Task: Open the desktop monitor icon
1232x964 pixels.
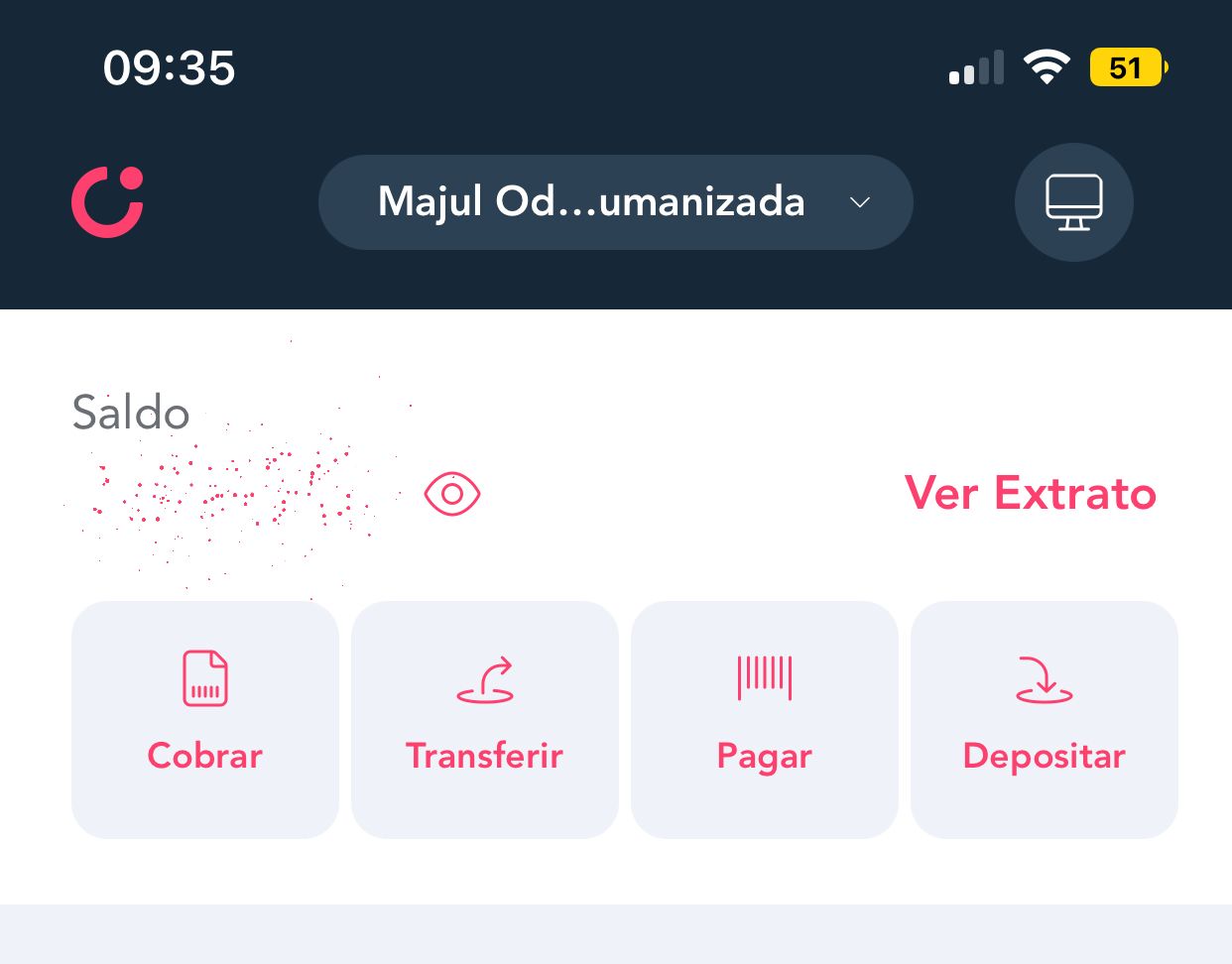Action: pyautogui.click(x=1073, y=202)
